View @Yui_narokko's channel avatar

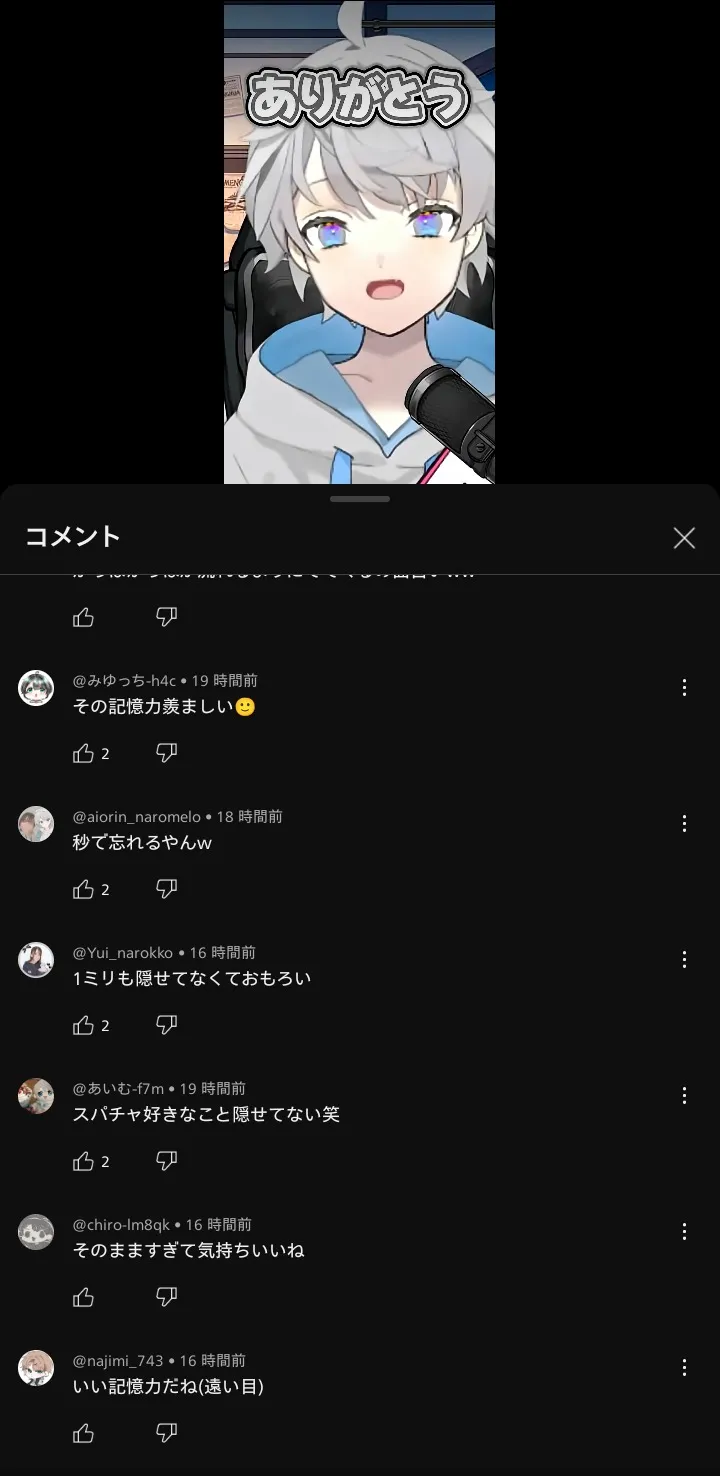36,960
